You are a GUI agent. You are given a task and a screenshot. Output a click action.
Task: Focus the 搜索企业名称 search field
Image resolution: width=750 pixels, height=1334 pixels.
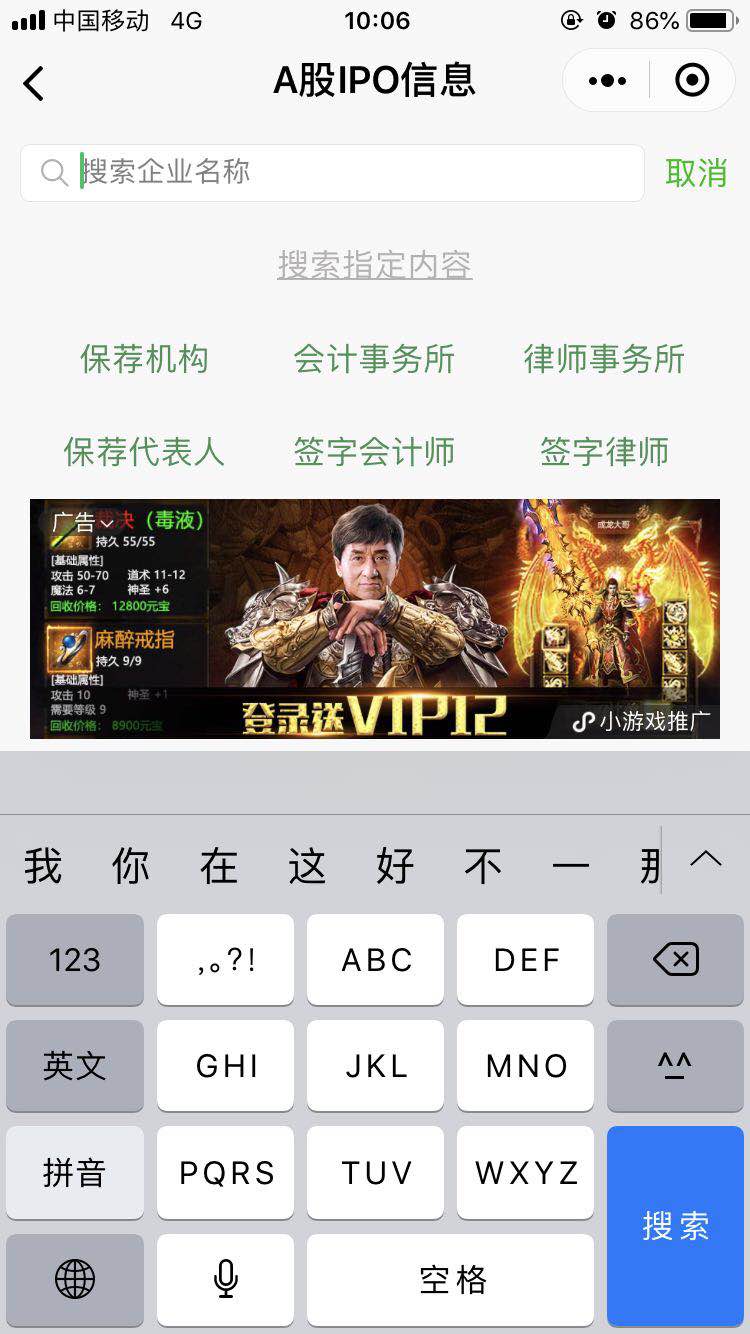[x=332, y=173]
